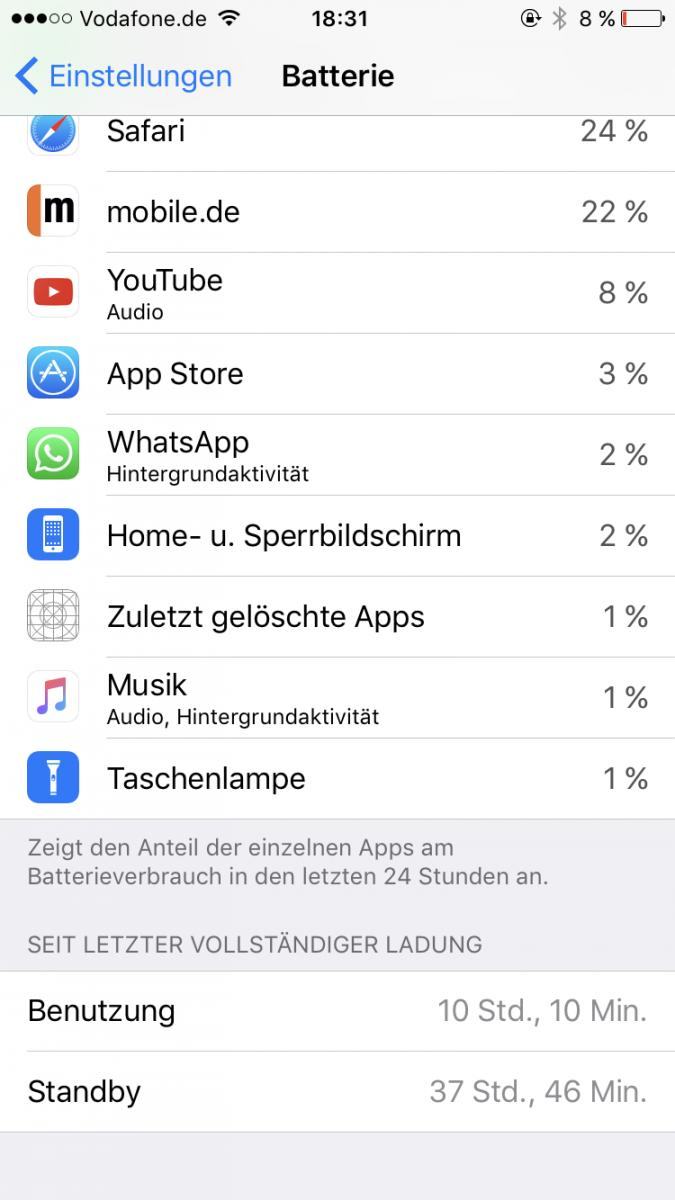
Task: Tap the Zuletzt gelöschte Apps row
Action: point(337,617)
